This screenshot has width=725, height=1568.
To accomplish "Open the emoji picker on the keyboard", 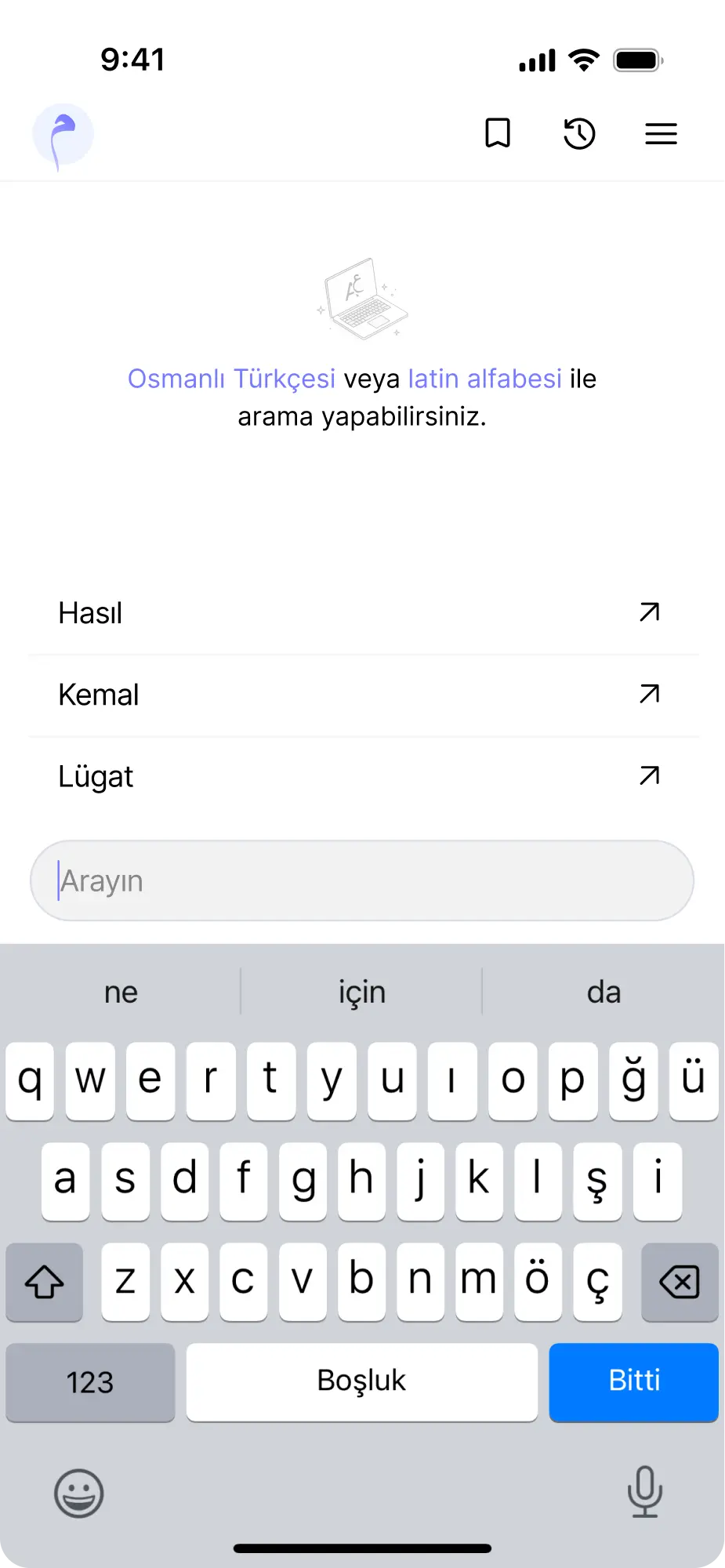I will (x=79, y=1493).
